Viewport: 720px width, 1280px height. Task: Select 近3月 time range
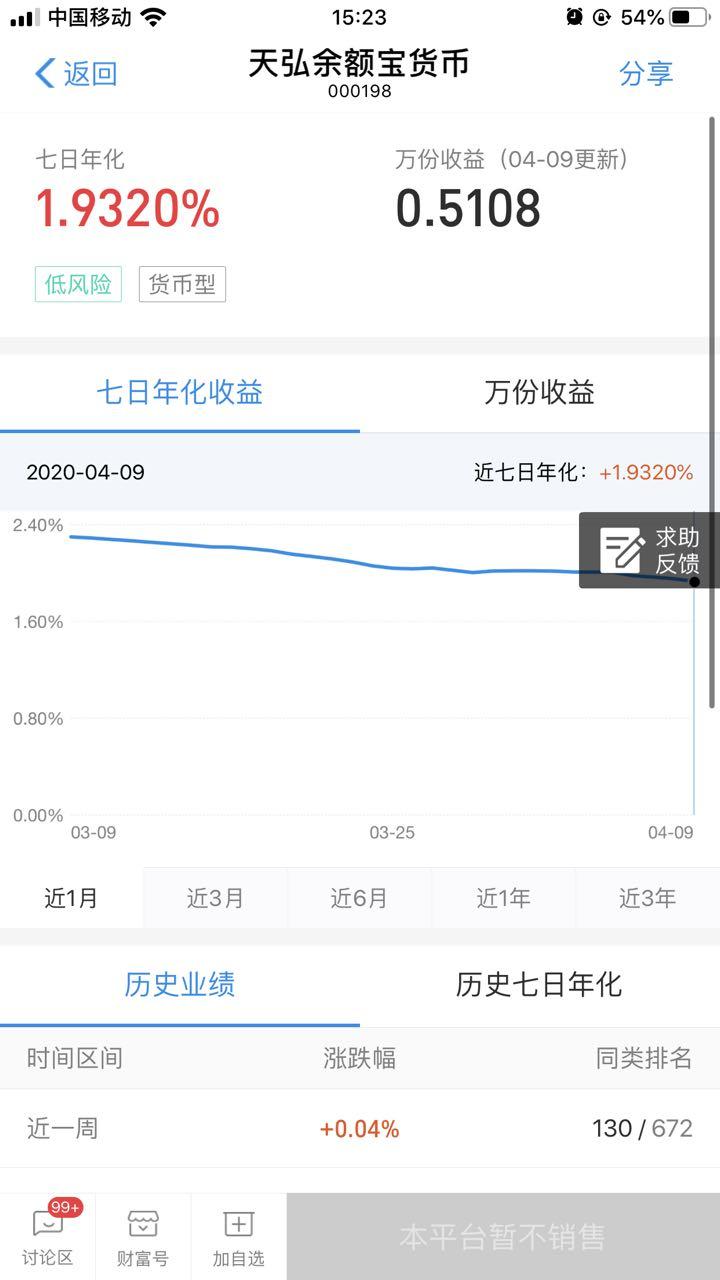[215, 898]
